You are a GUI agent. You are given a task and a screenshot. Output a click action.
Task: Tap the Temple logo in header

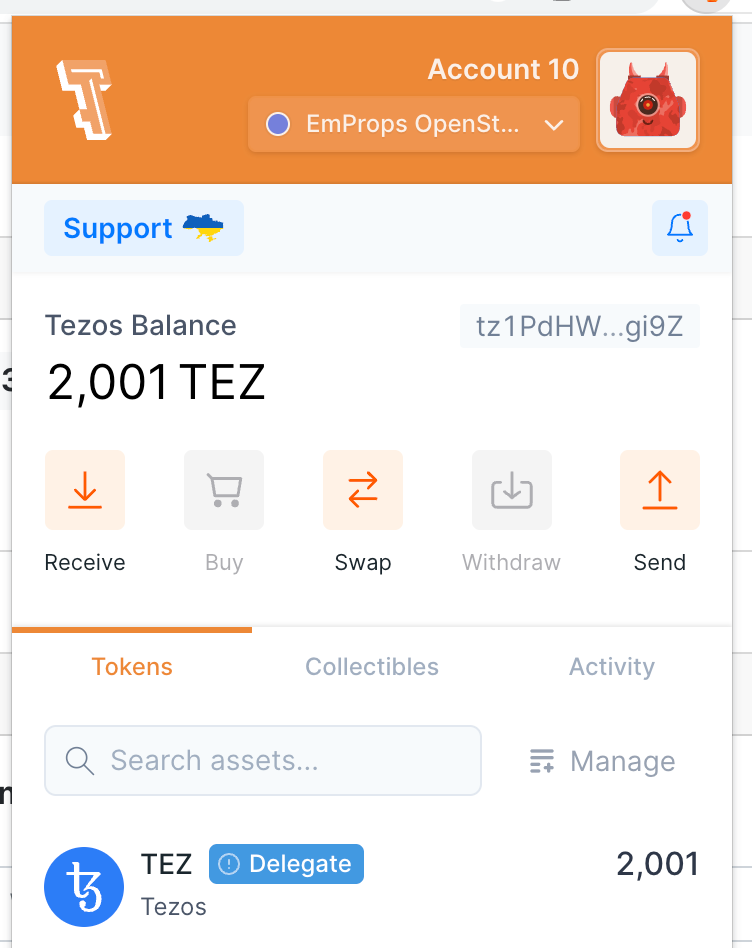click(84, 99)
